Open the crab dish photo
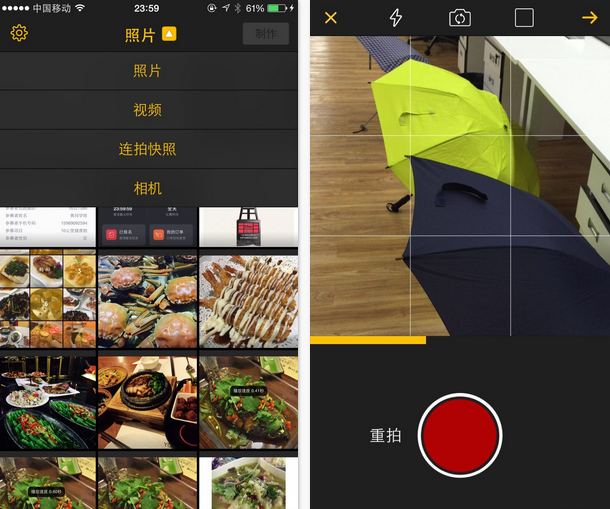Screen dimensions: 610x509 147,300
